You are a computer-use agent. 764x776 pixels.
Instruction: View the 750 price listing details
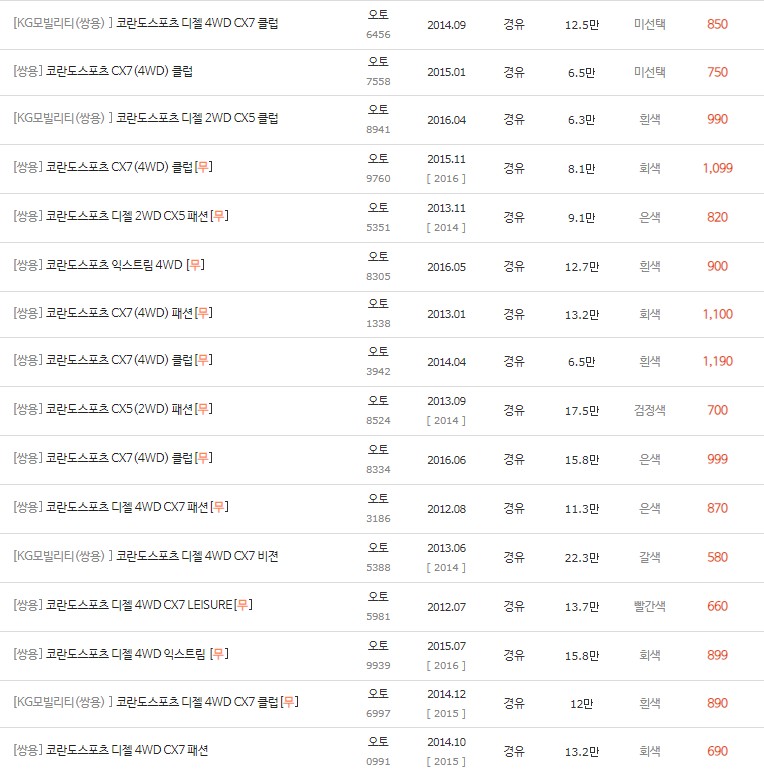point(717,72)
